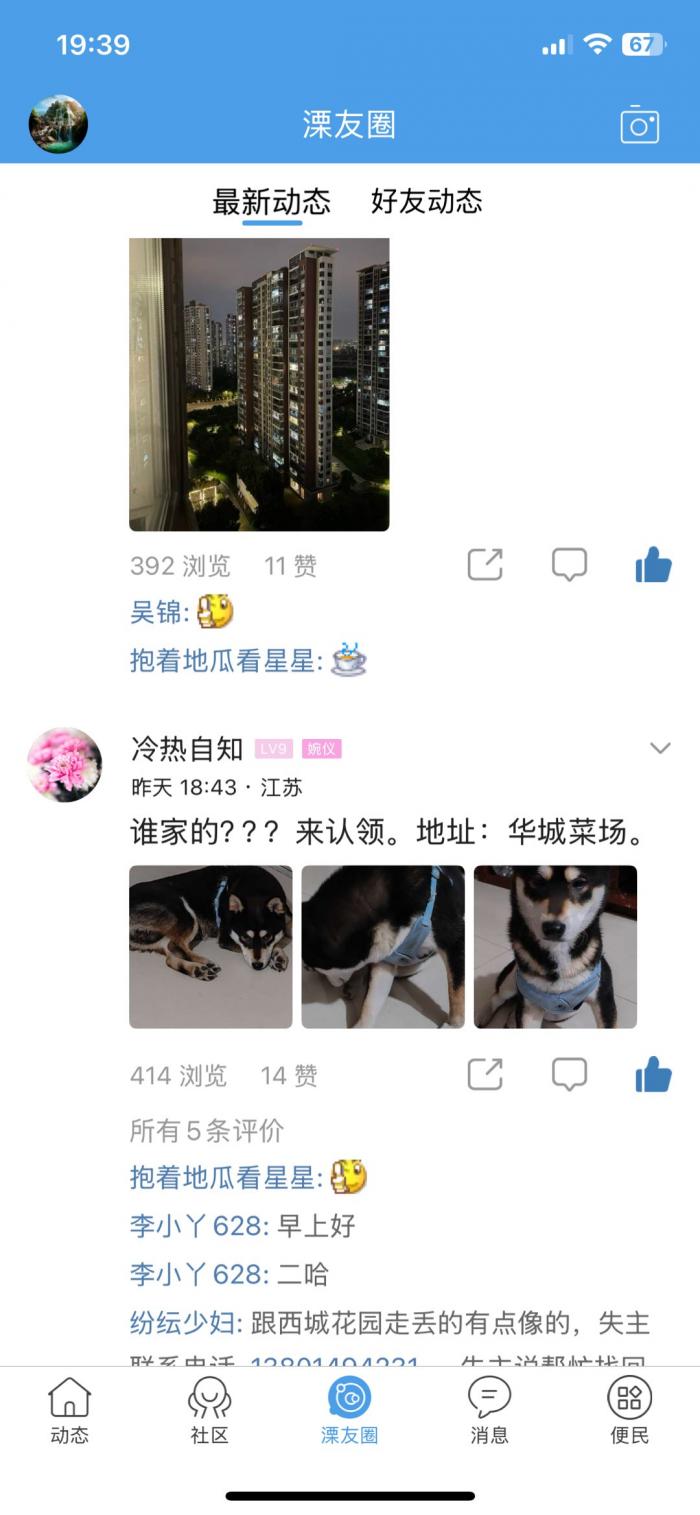Switch to the 好友动态 tab
Image resolution: width=700 pixels, height=1515 pixels.
pyautogui.click(x=426, y=201)
